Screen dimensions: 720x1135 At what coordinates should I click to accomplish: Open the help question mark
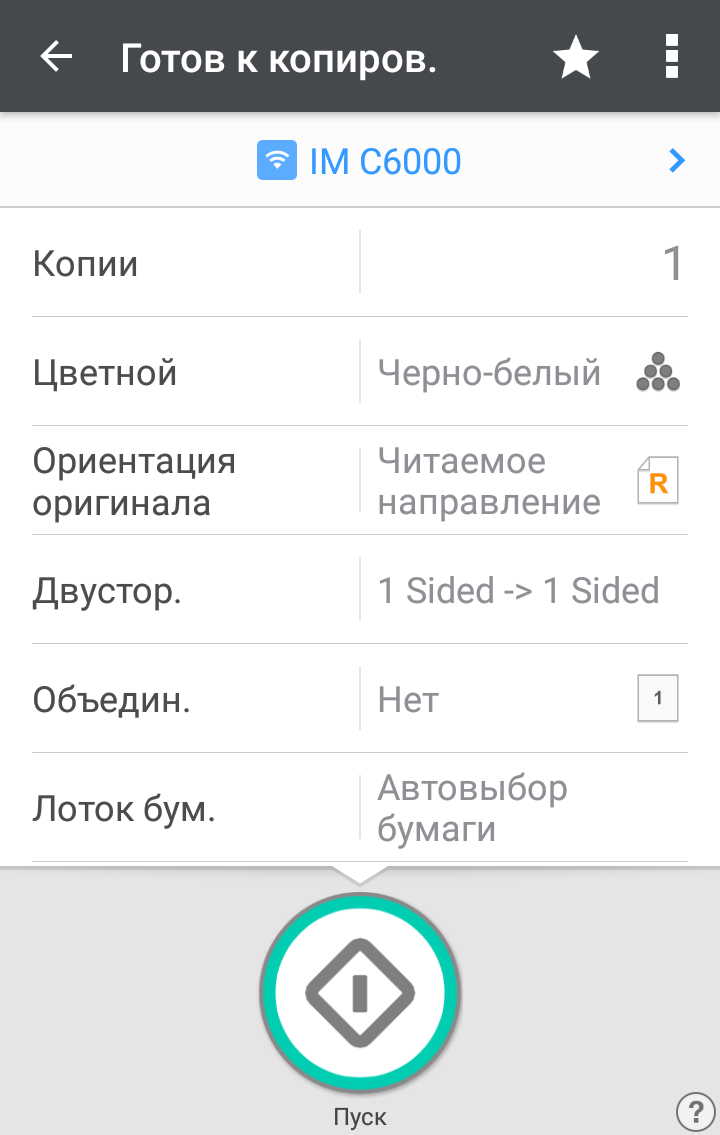[695, 1109]
